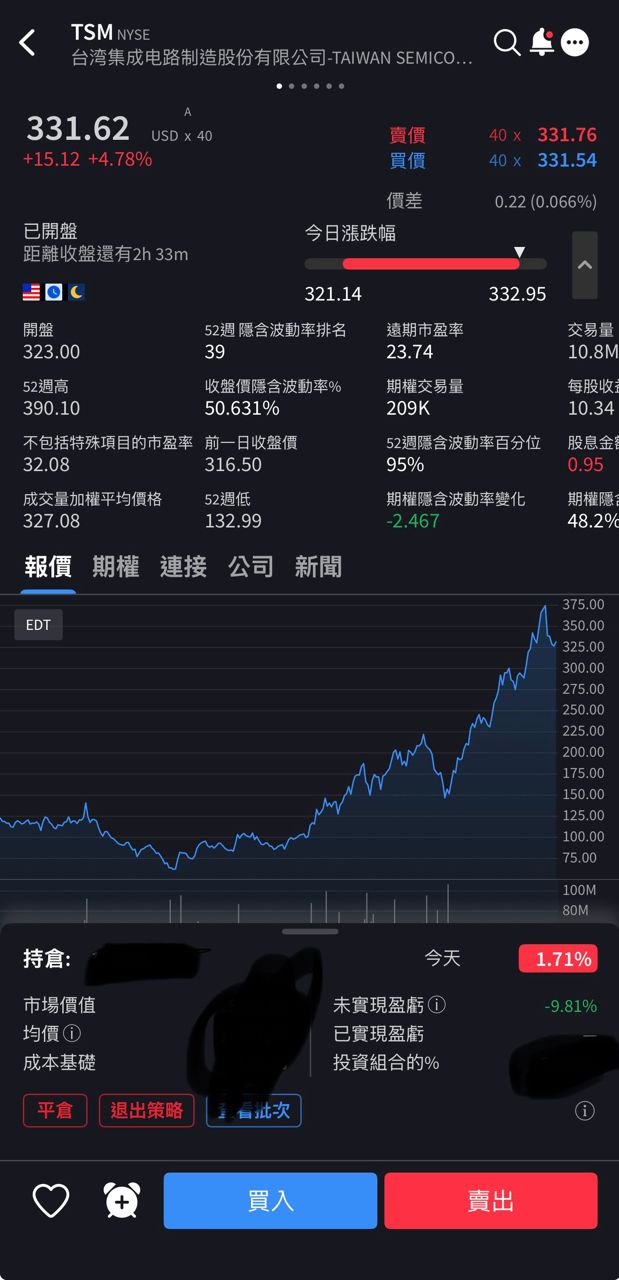Show info for 均價
Image resolution: width=619 pixels, height=1280 pixels.
click(x=72, y=1034)
